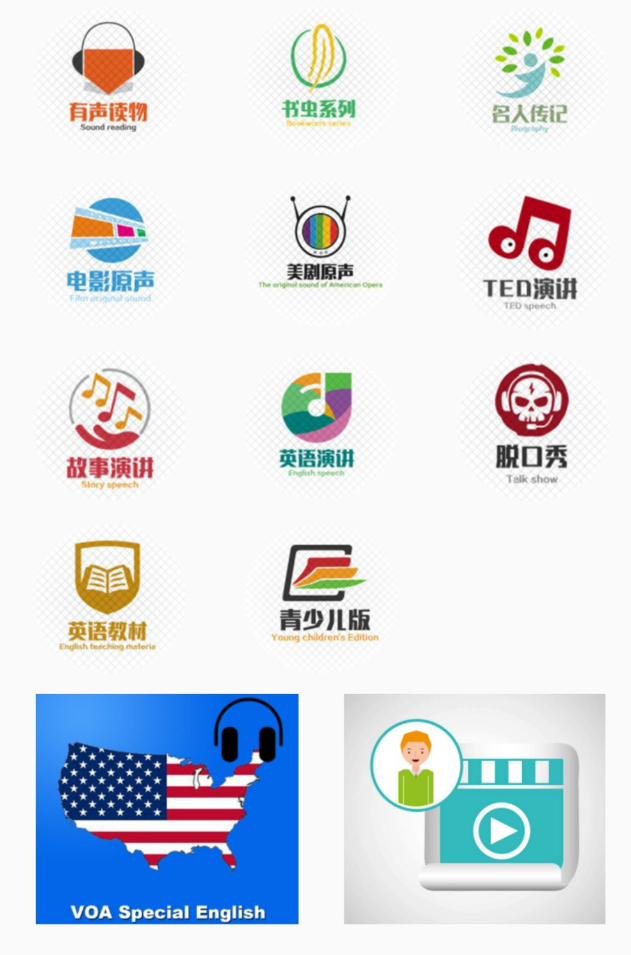Open 英语教材 English teaching material
631x955 pixels.
pyautogui.click(x=108, y=597)
